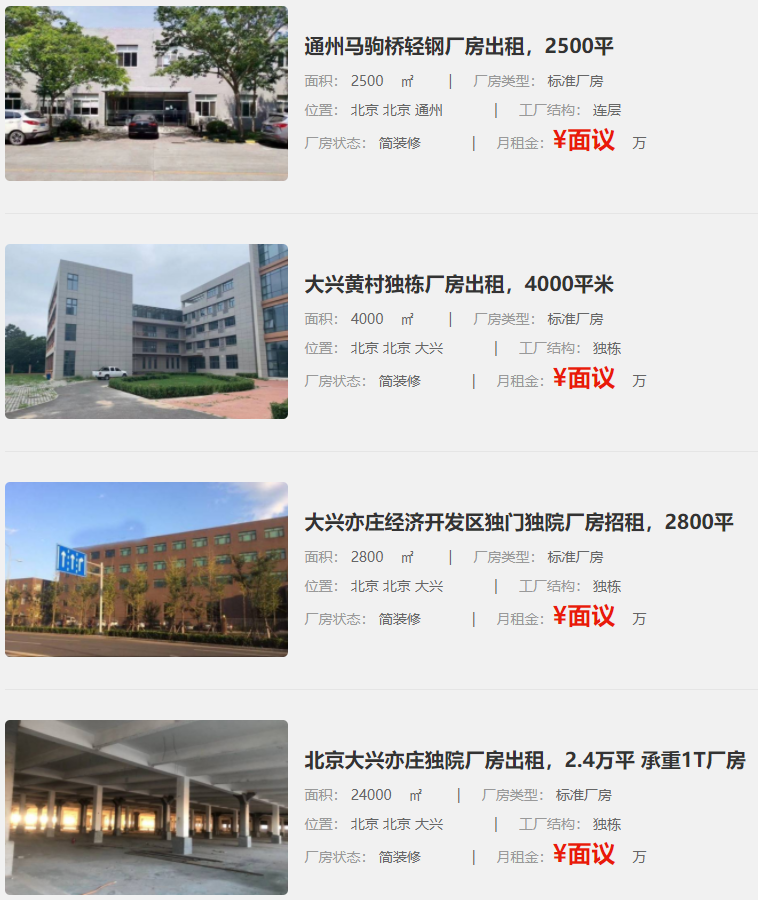
Task: Open the 通州马驹桥轻钢厂房出租 listing title
Action: [458, 46]
